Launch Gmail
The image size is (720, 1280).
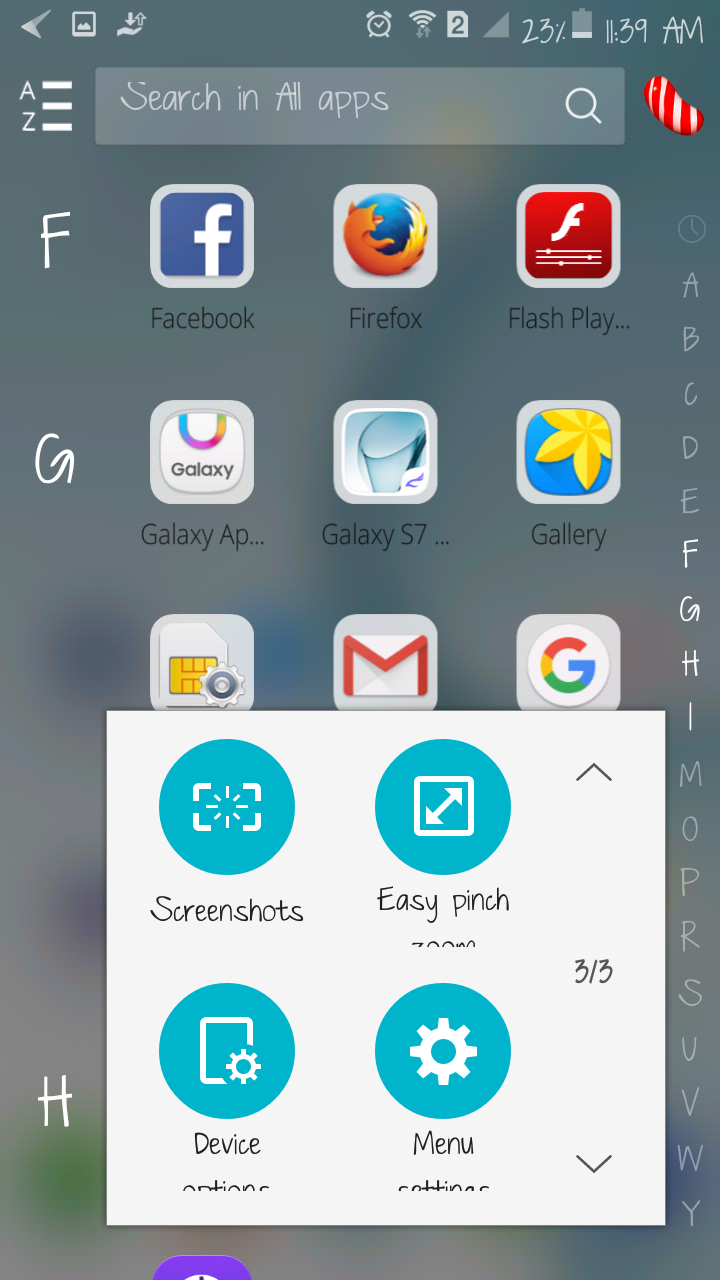(x=385, y=663)
